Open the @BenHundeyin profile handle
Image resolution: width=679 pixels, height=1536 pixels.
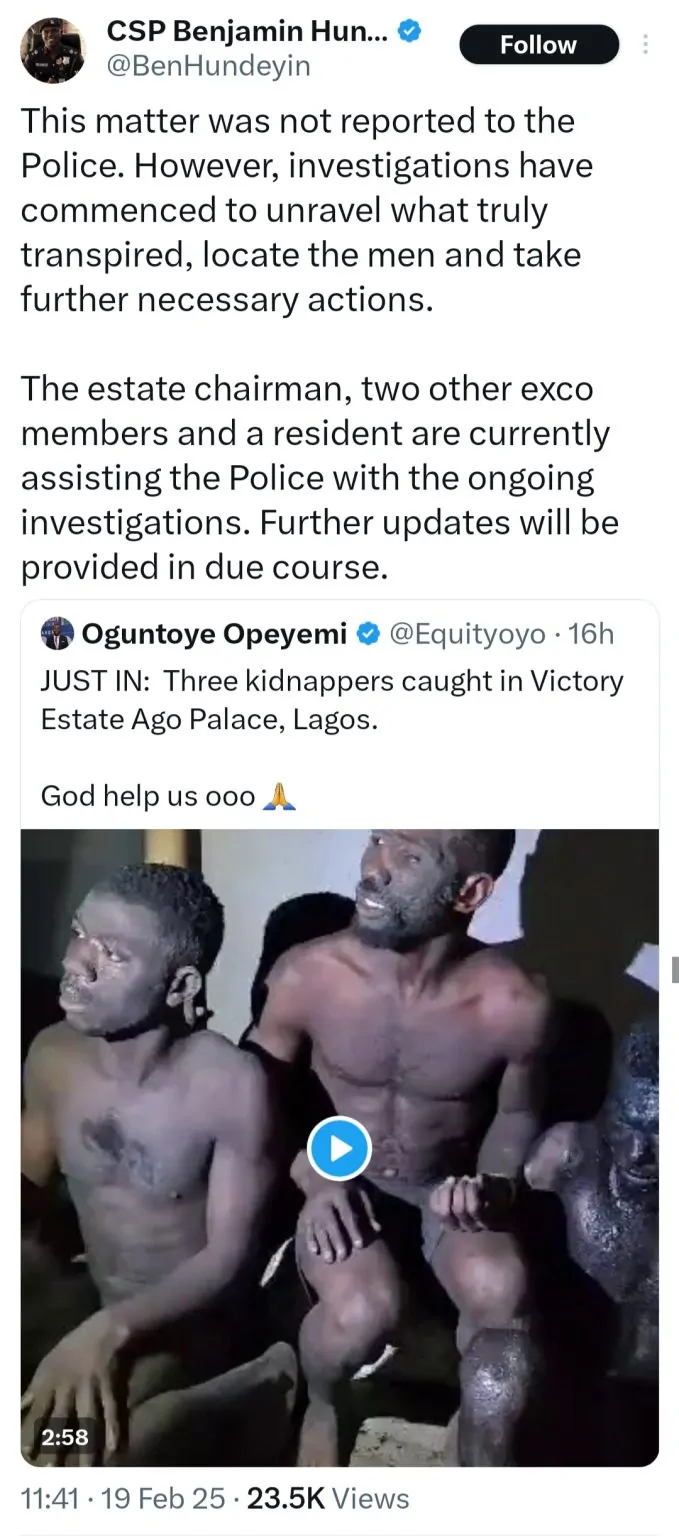click(x=209, y=67)
